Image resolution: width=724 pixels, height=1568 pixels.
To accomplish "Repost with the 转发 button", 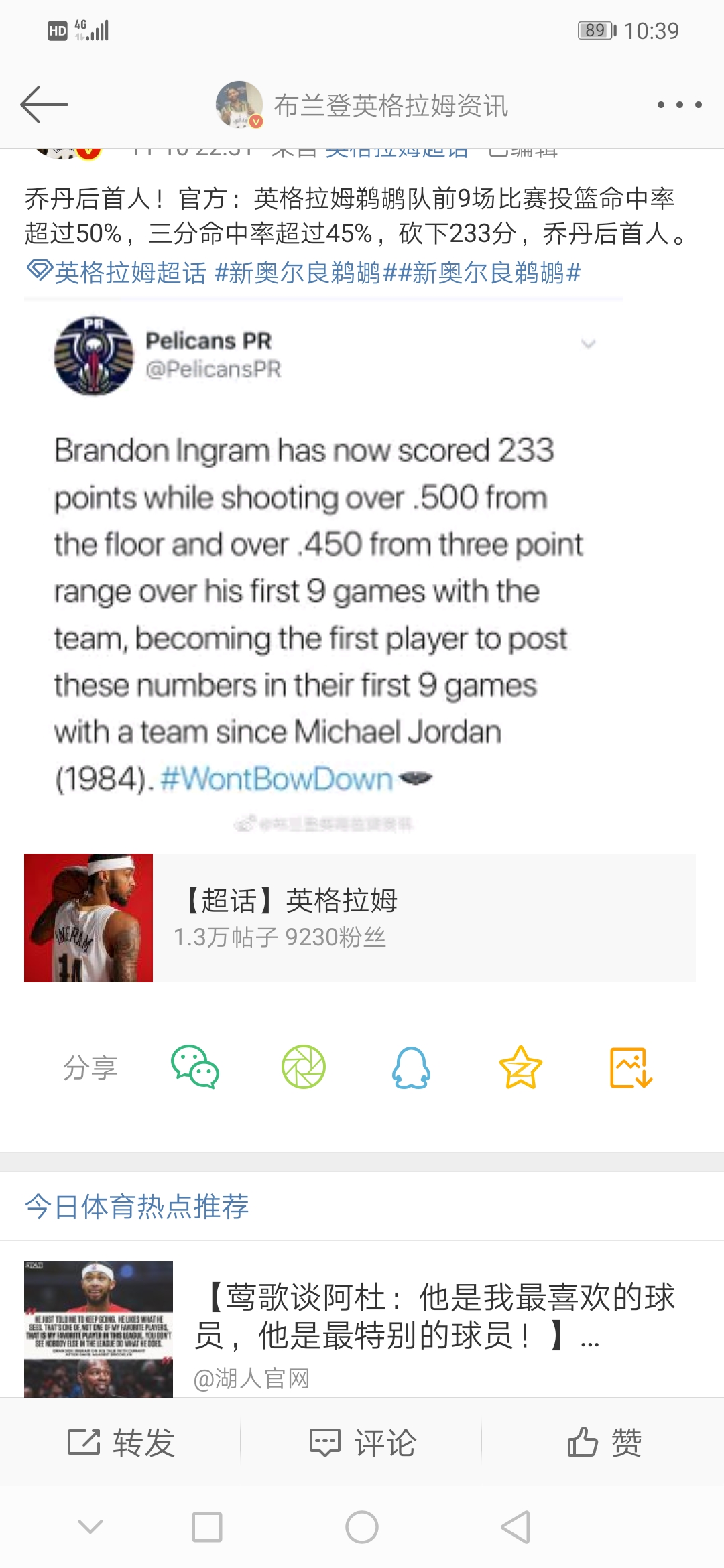I will click(121, 1442).
